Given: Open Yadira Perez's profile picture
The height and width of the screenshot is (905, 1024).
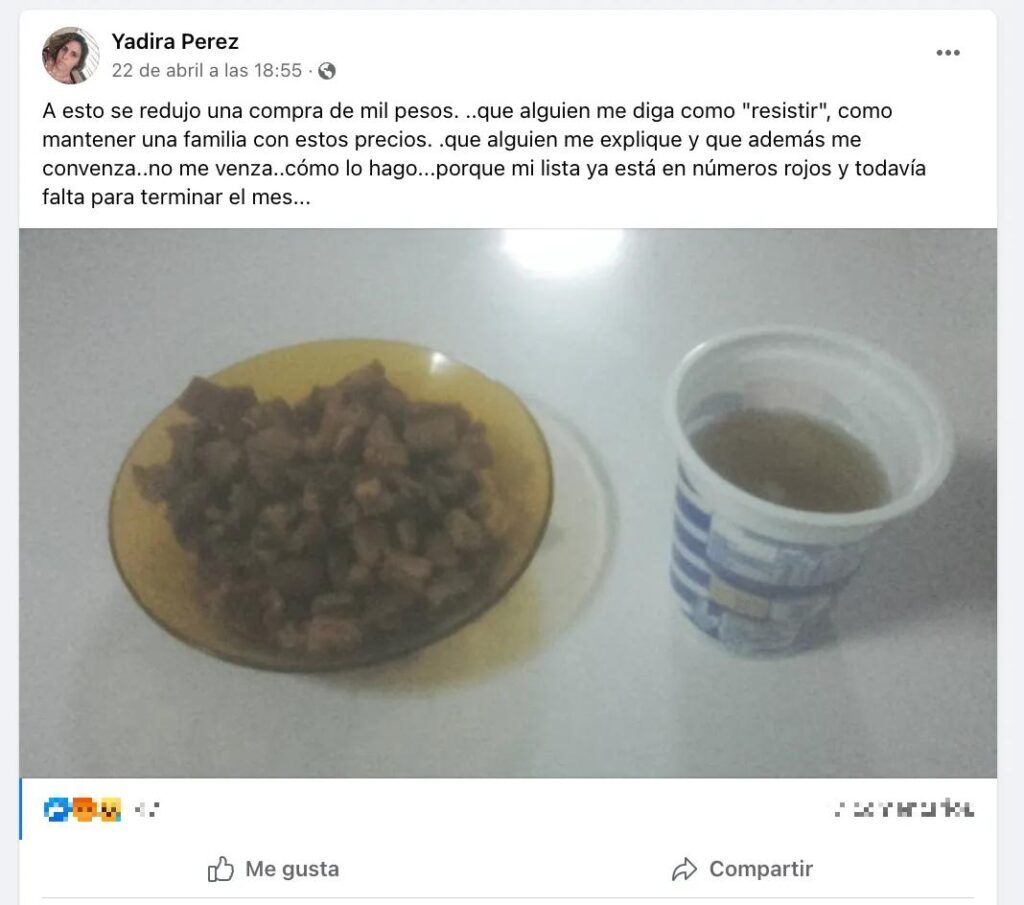Looking at the screenshot, I should pos(70,56).
